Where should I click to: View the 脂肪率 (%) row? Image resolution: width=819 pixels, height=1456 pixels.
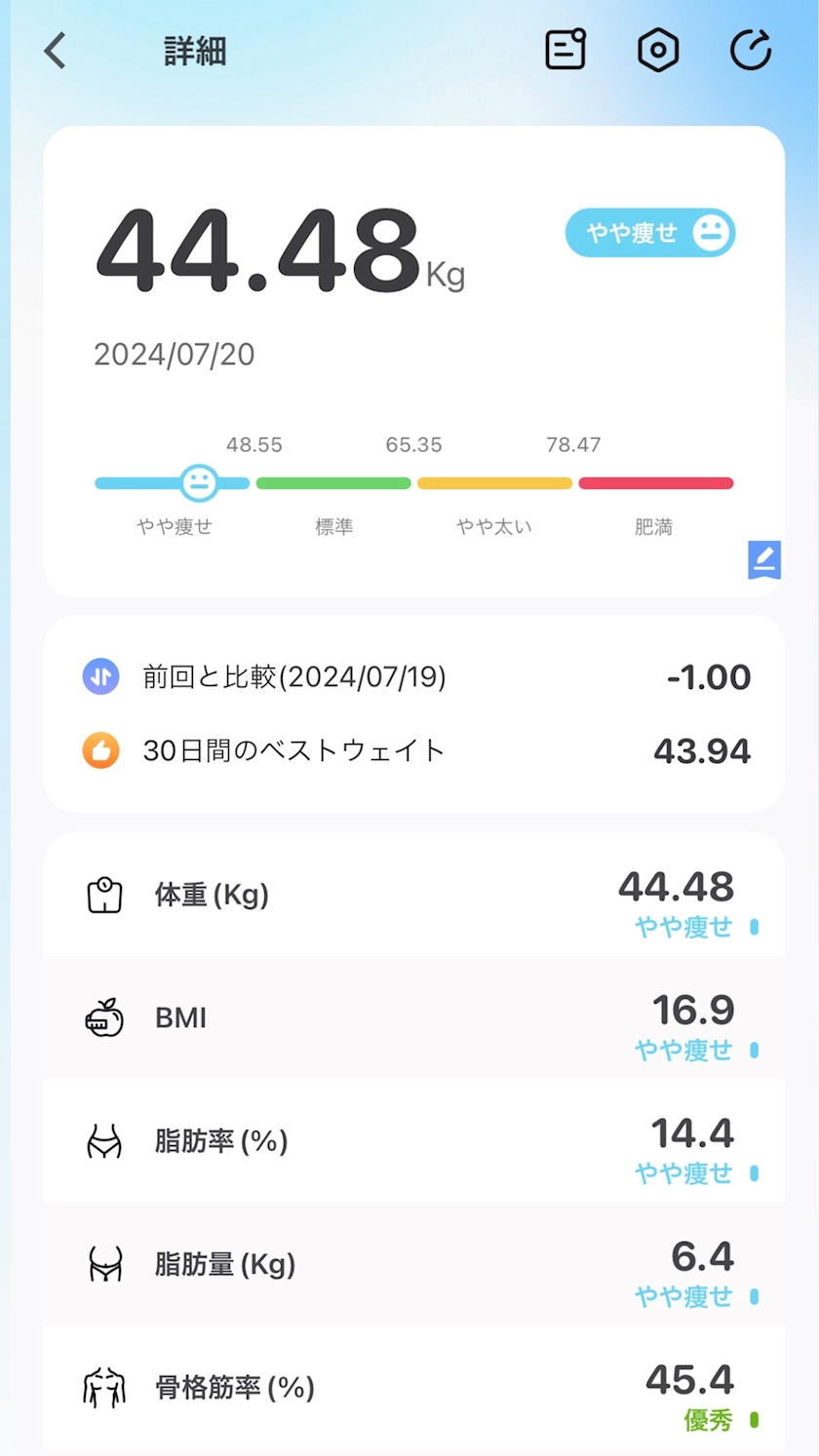(x=413, y=1140)
